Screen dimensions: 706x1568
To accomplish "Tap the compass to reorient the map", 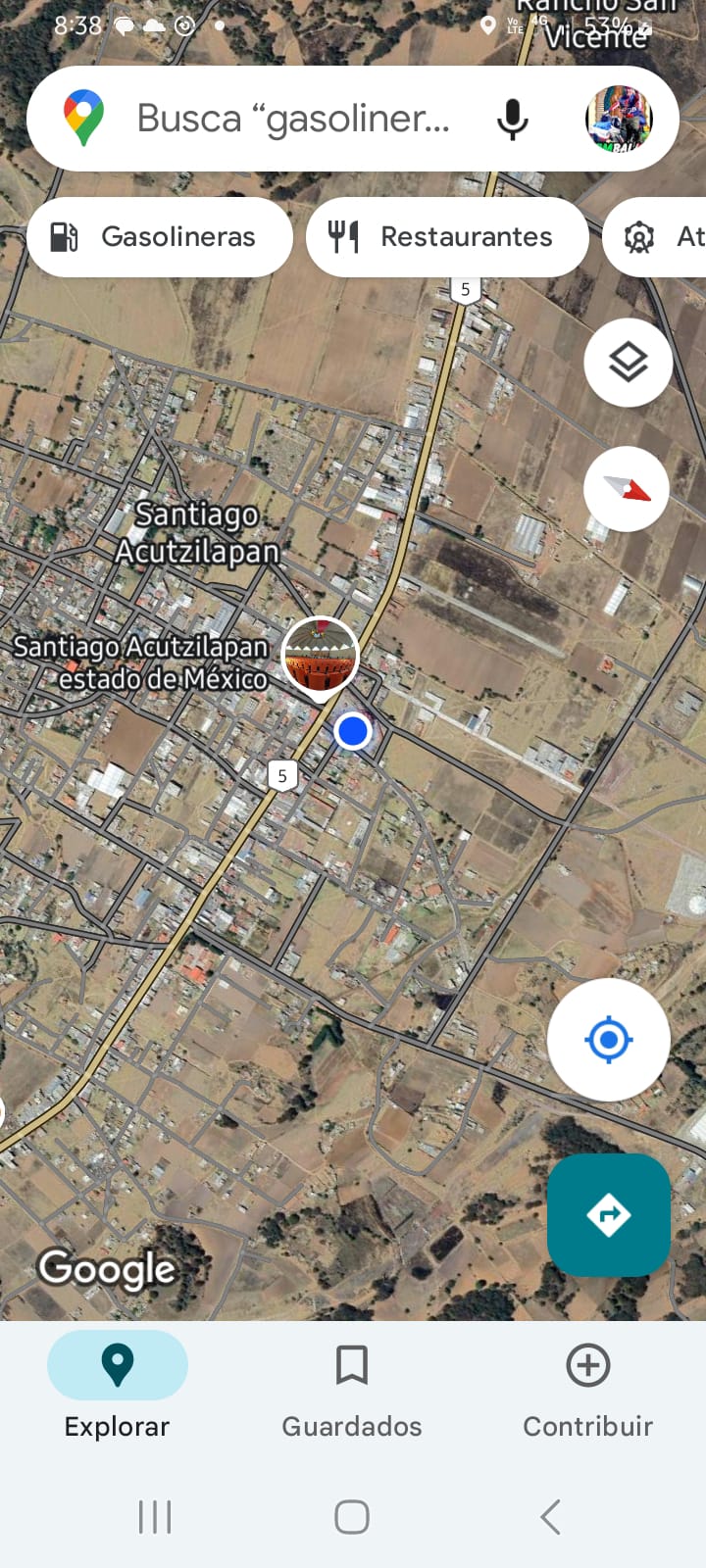I will click(x=627, y=488).
